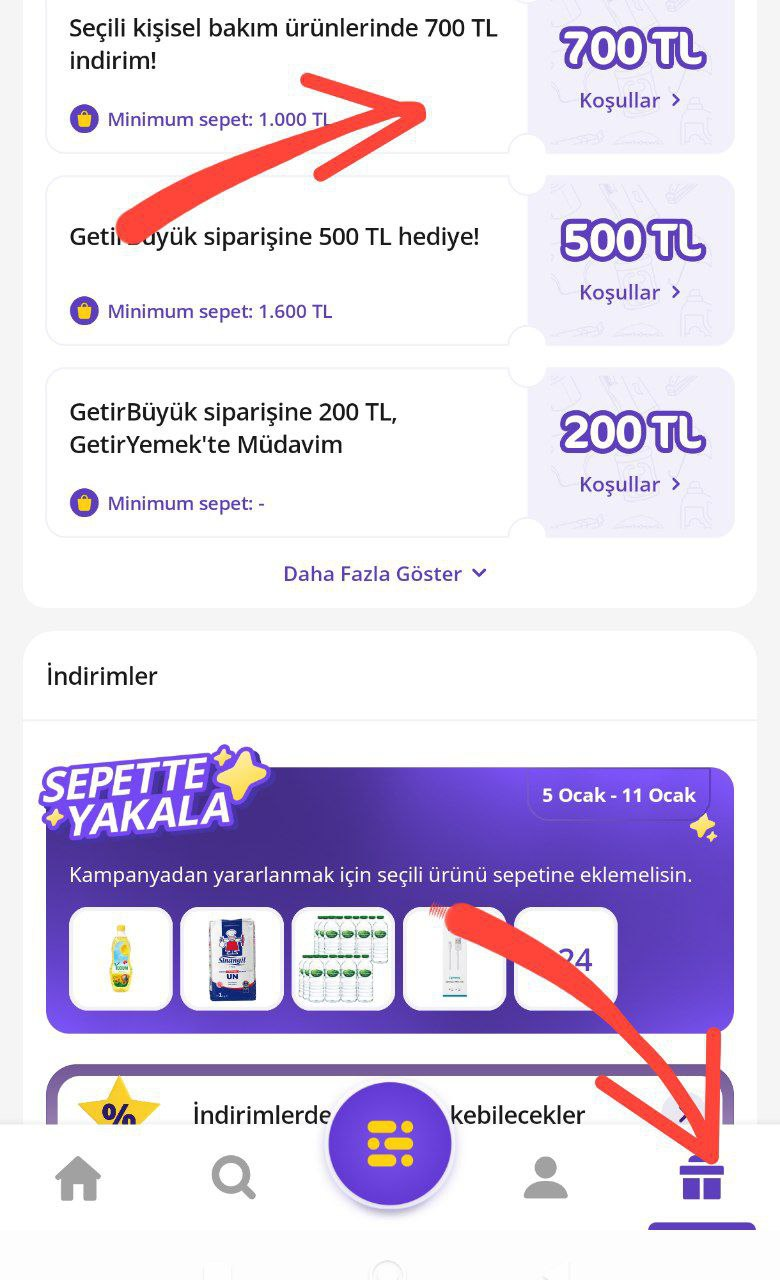Select the Sinangil flour thumbnail
This screenshot has width=780, height=1280.
click(232, 958)
